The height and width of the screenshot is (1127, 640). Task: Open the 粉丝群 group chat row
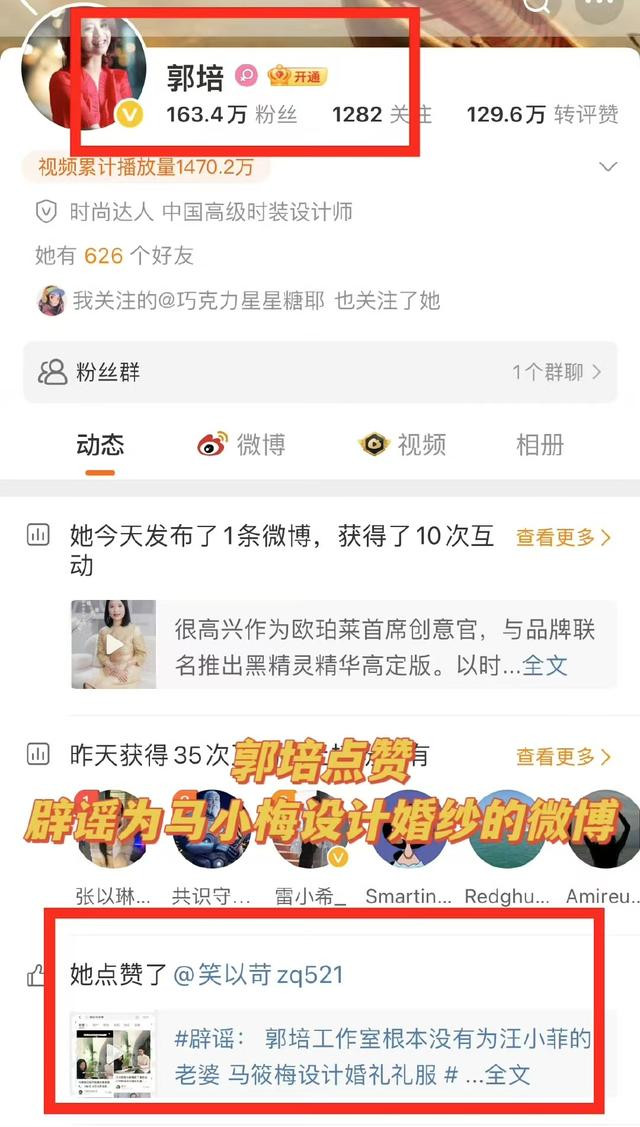point(320,372)
